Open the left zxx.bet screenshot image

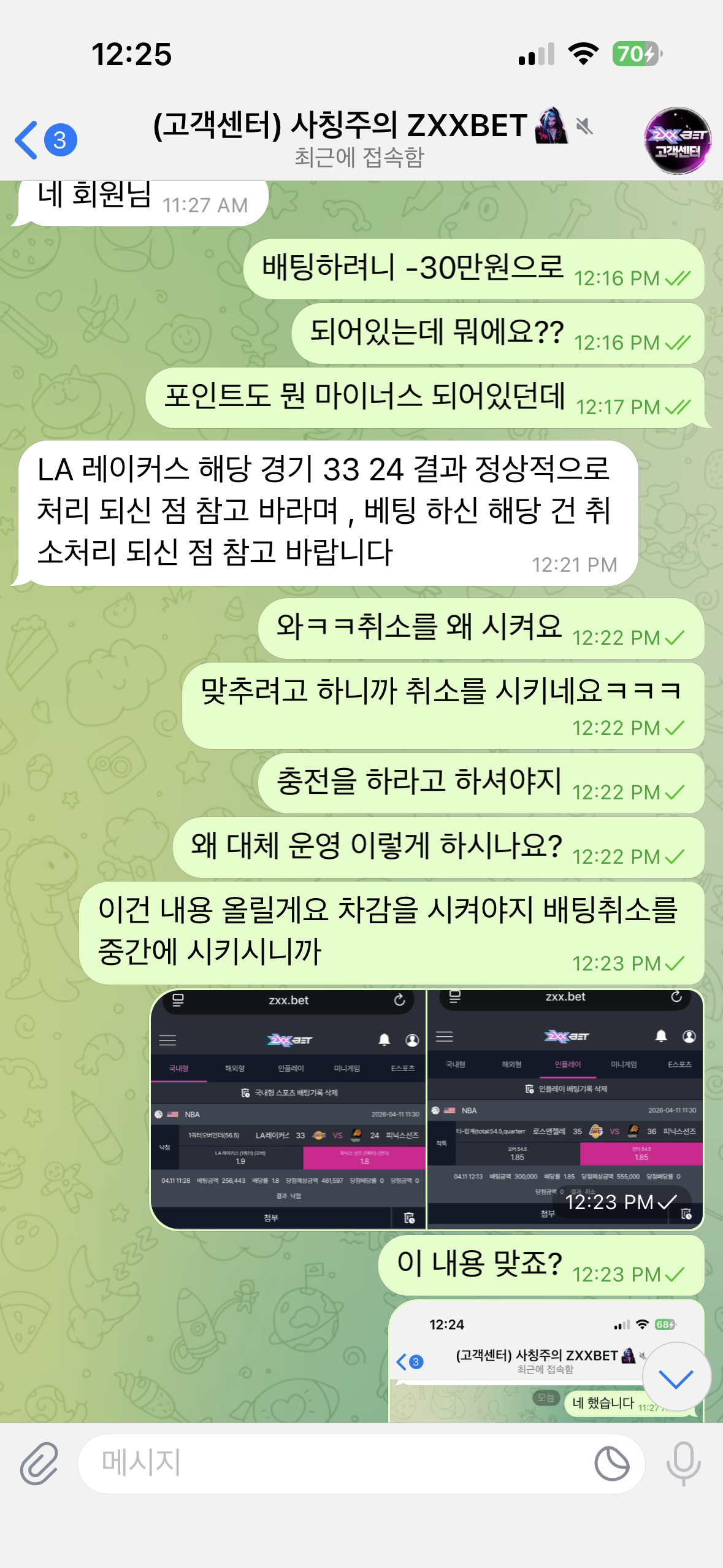tap(288, 1109)
